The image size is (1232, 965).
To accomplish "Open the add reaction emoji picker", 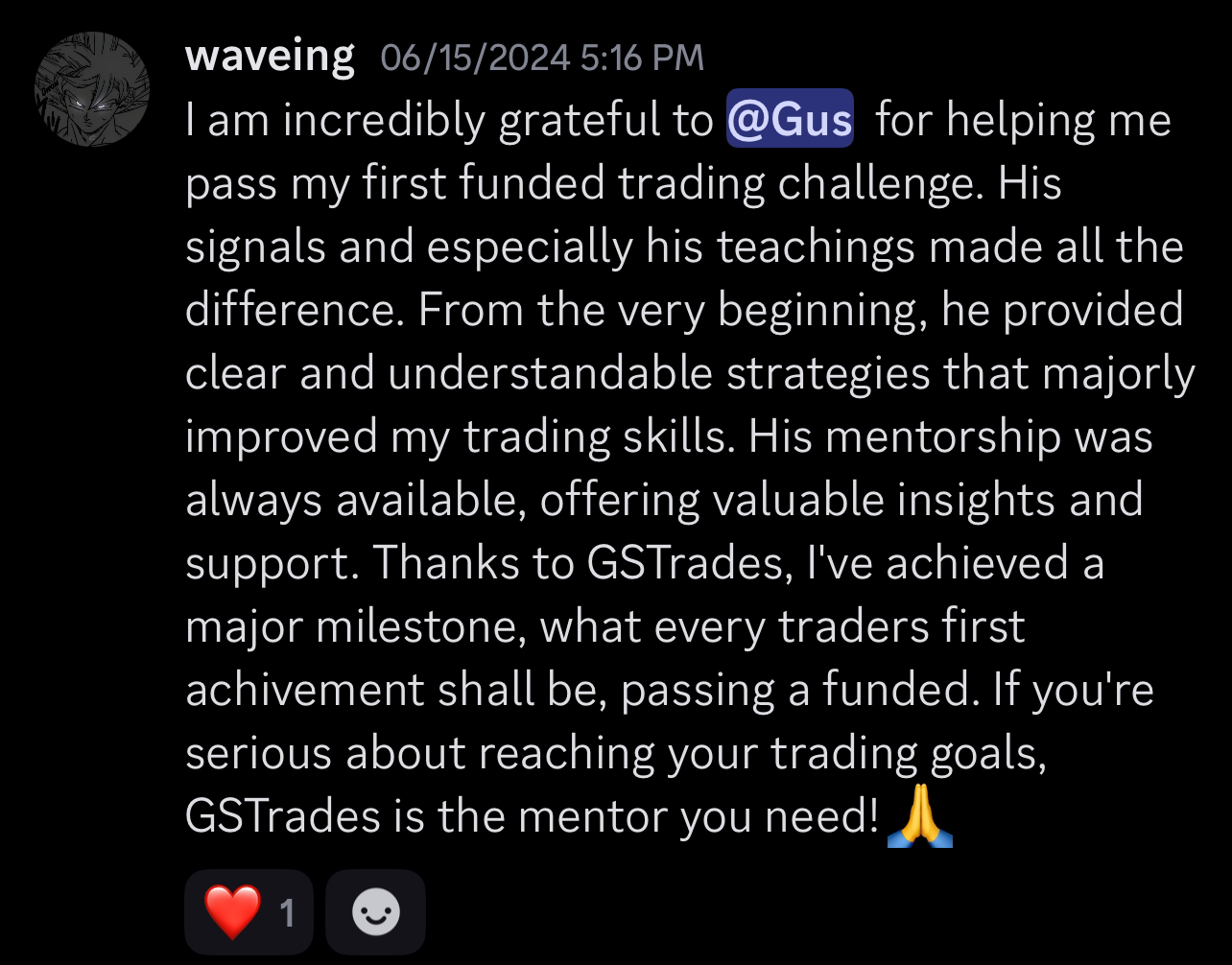I will point(375,912).
